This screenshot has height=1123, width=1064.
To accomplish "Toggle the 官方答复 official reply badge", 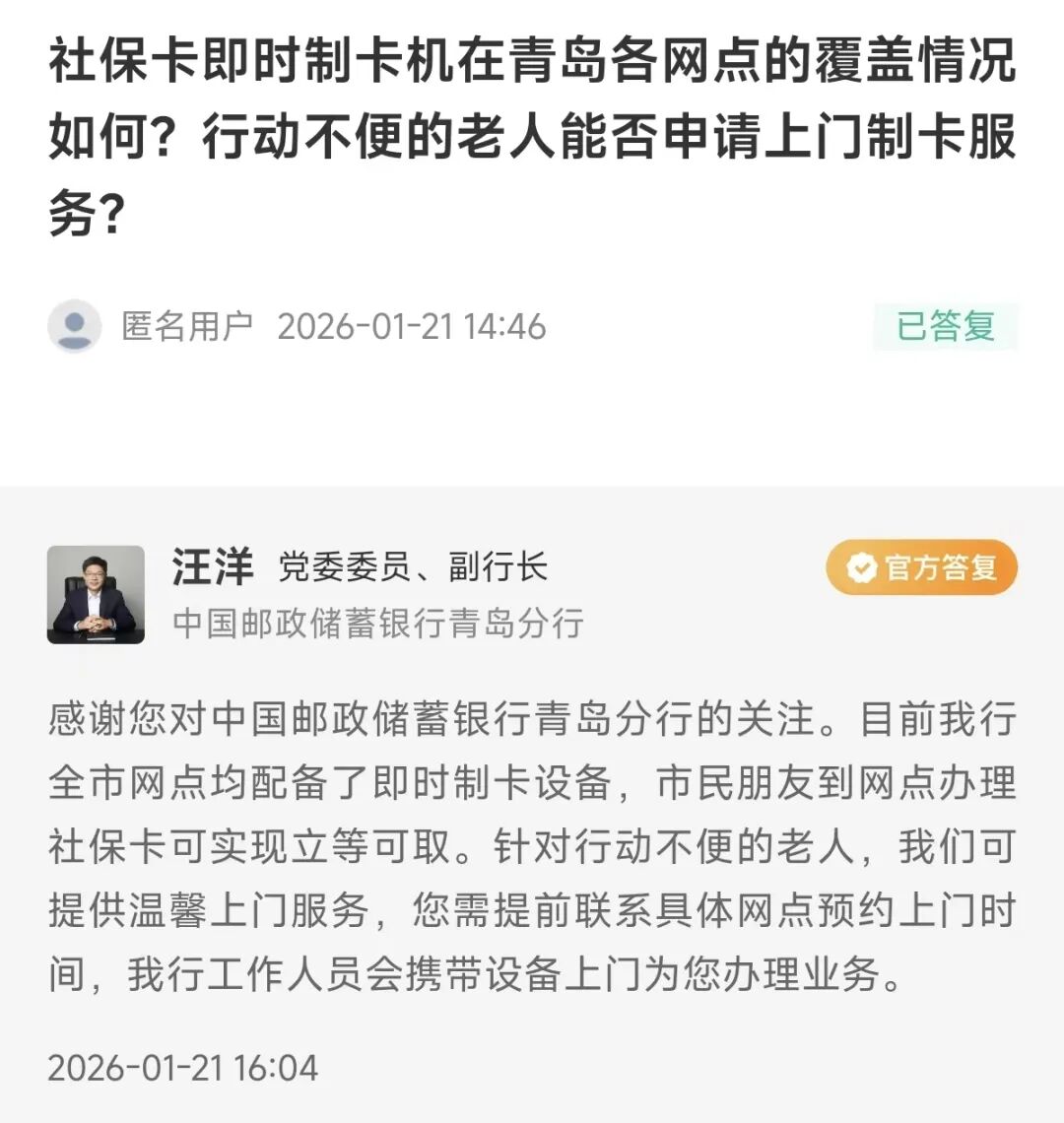I will click(x=920, y=567).
